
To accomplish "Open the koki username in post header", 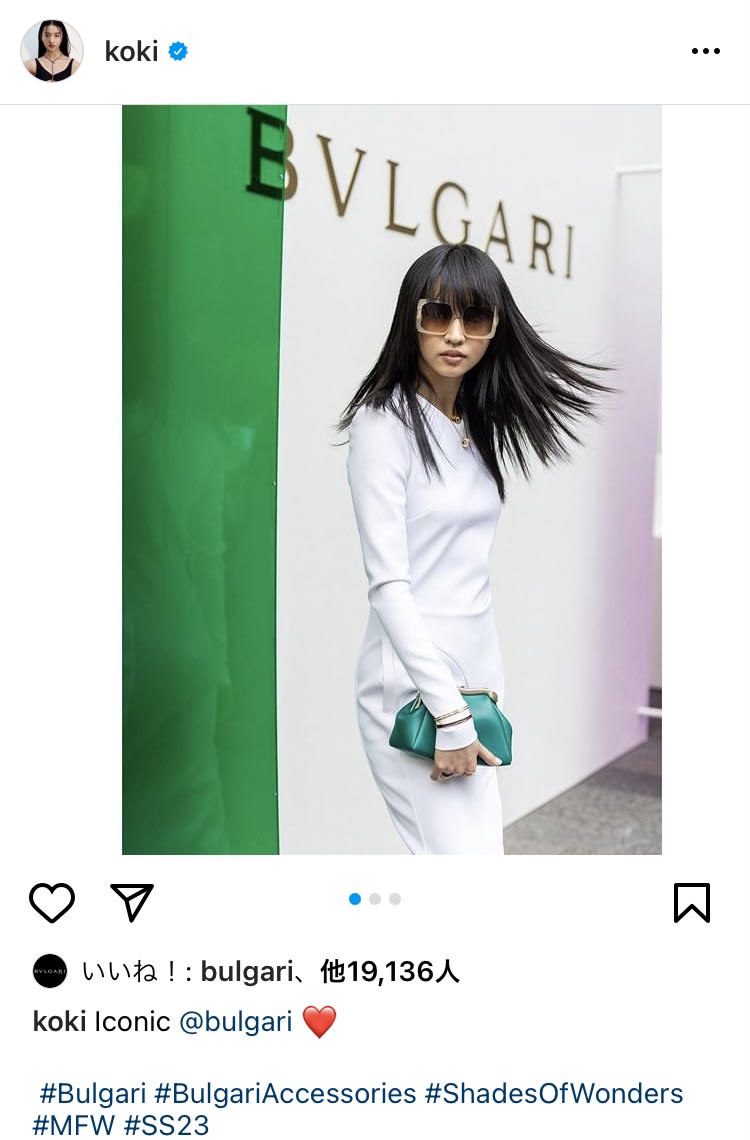I will tap(131, 51).
